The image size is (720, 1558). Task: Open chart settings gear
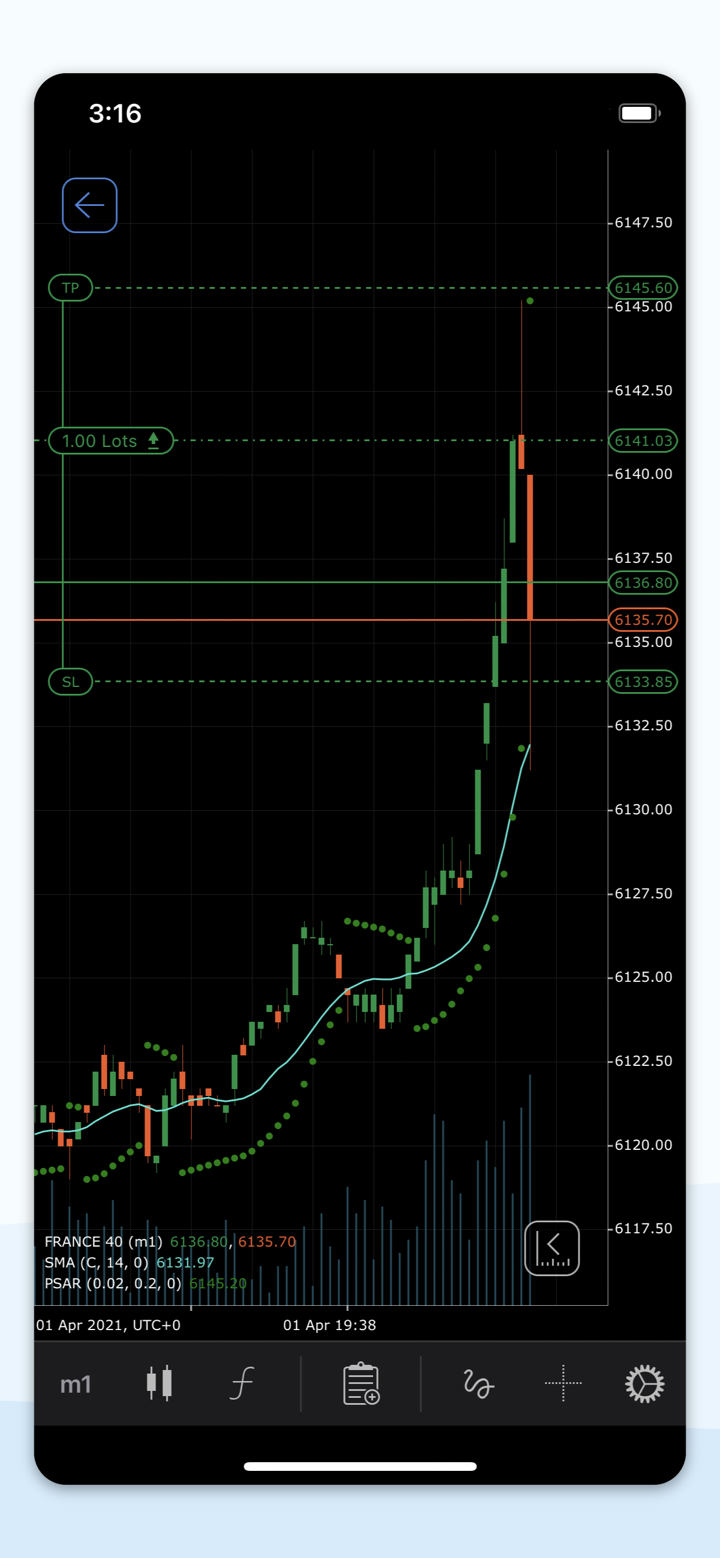click(644, 1384)
